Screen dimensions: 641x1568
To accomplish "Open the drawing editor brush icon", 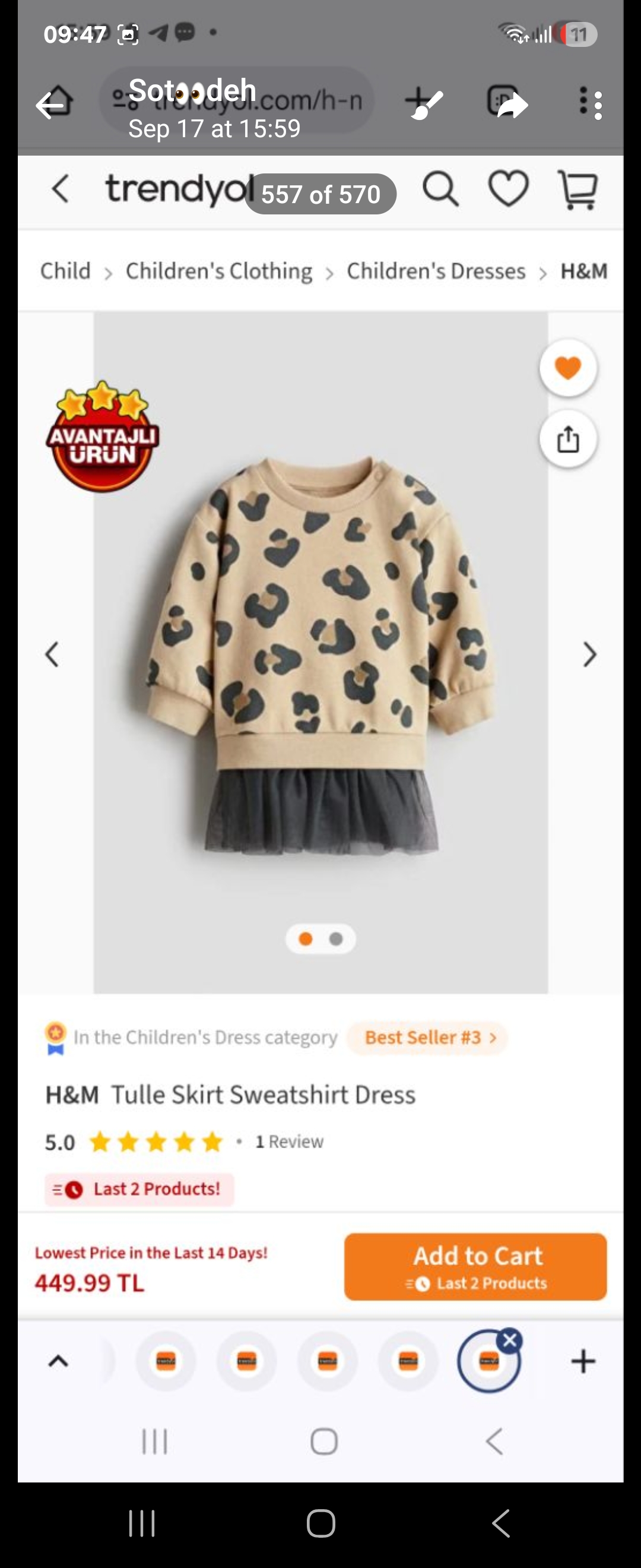I will 425,103.
